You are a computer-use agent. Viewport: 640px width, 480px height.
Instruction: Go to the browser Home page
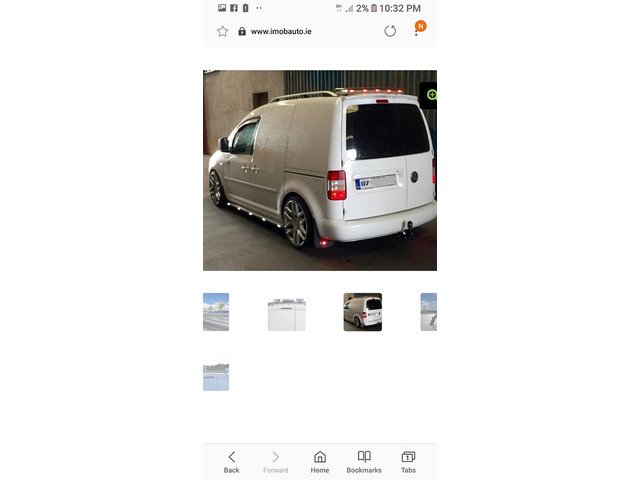[320, 461]
